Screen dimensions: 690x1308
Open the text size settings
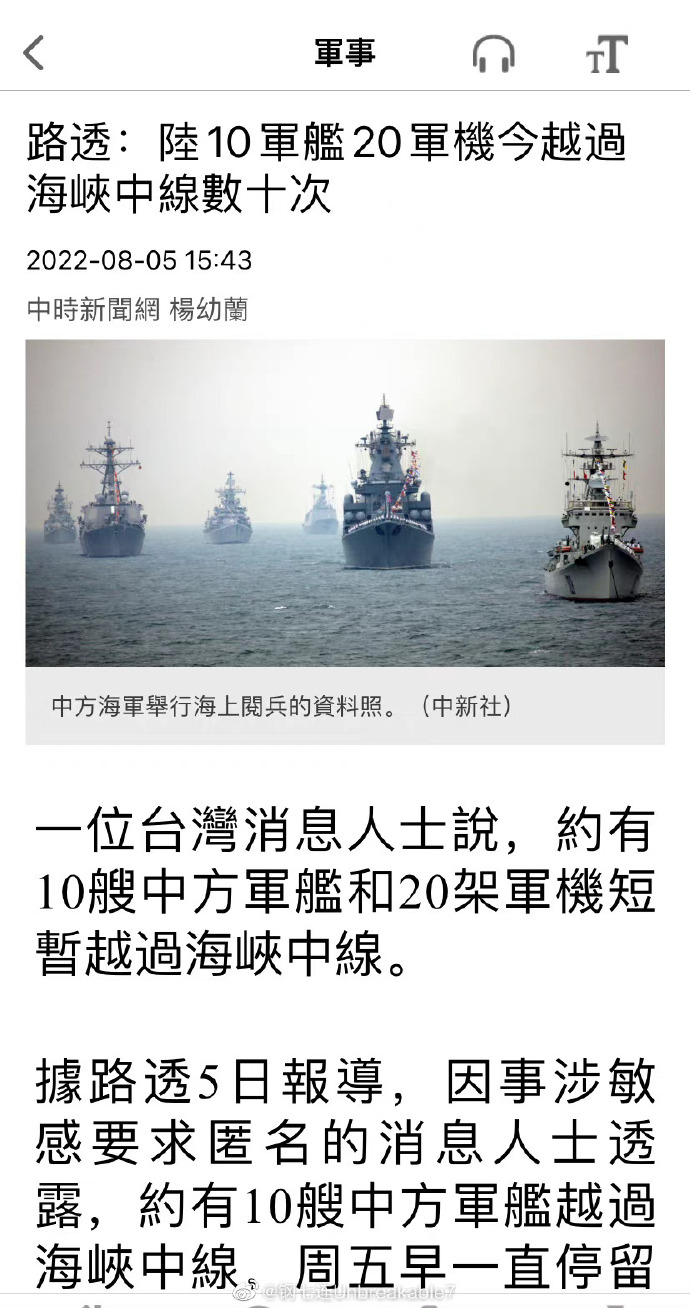606,53
